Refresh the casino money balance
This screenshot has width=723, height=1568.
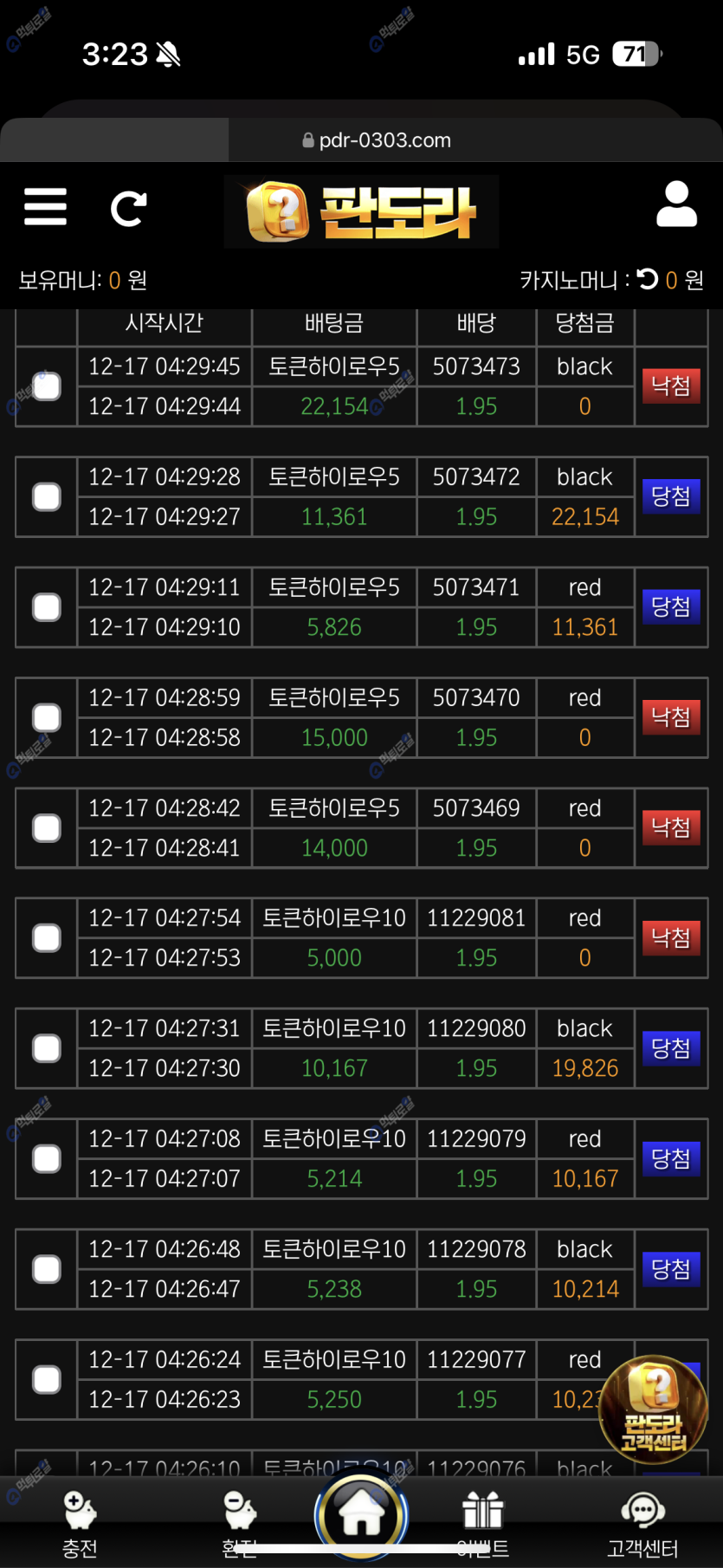648,279
